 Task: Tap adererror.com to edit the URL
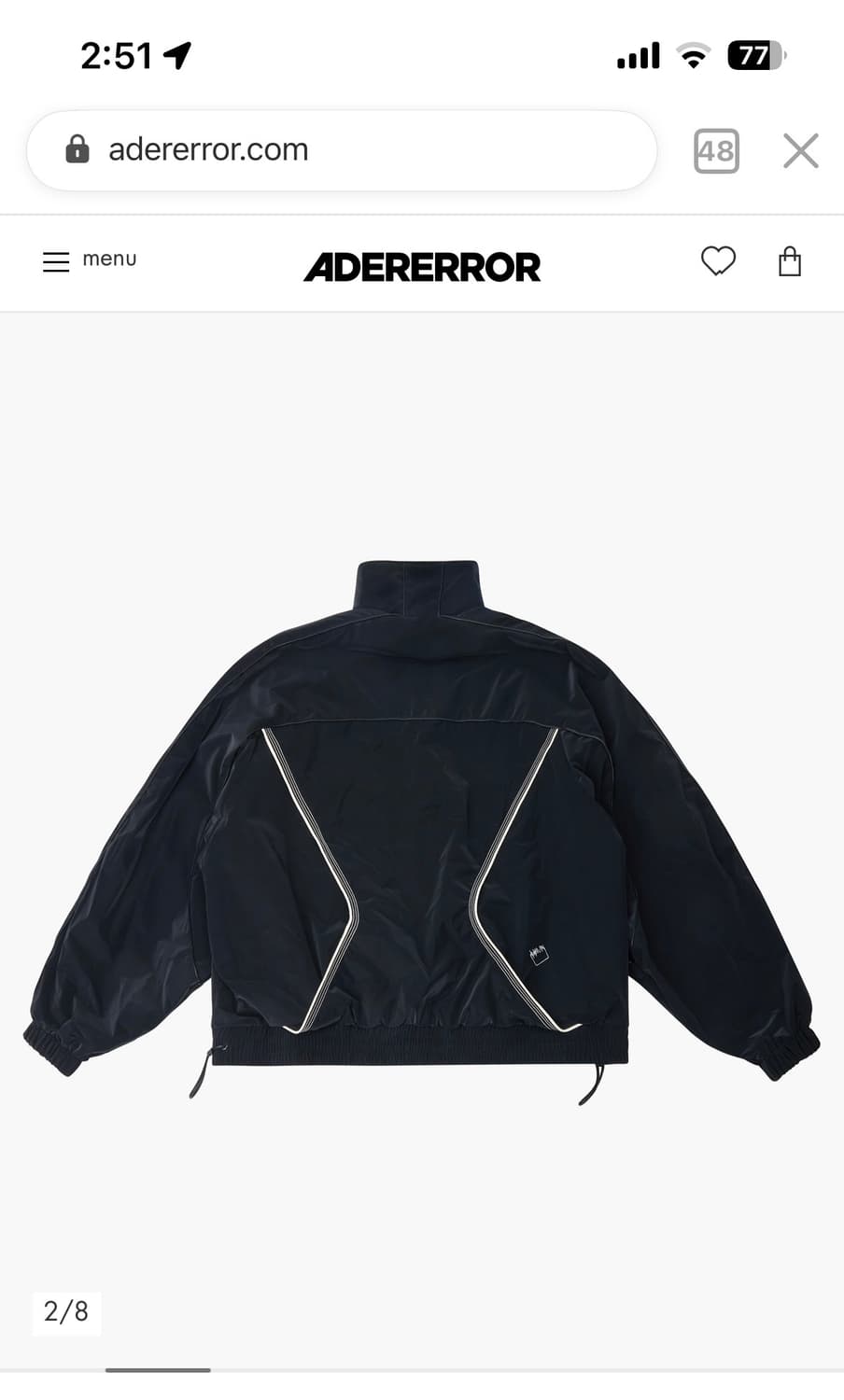[210, 149]
